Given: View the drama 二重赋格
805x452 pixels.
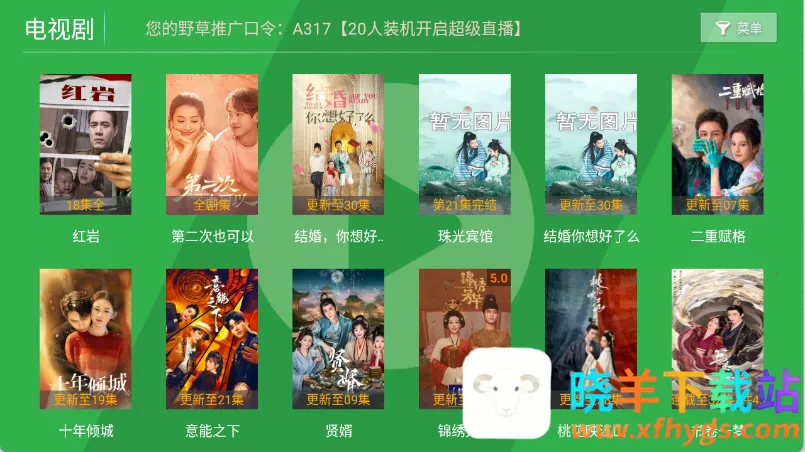Looking at the screenshot, I should point(717,144).
